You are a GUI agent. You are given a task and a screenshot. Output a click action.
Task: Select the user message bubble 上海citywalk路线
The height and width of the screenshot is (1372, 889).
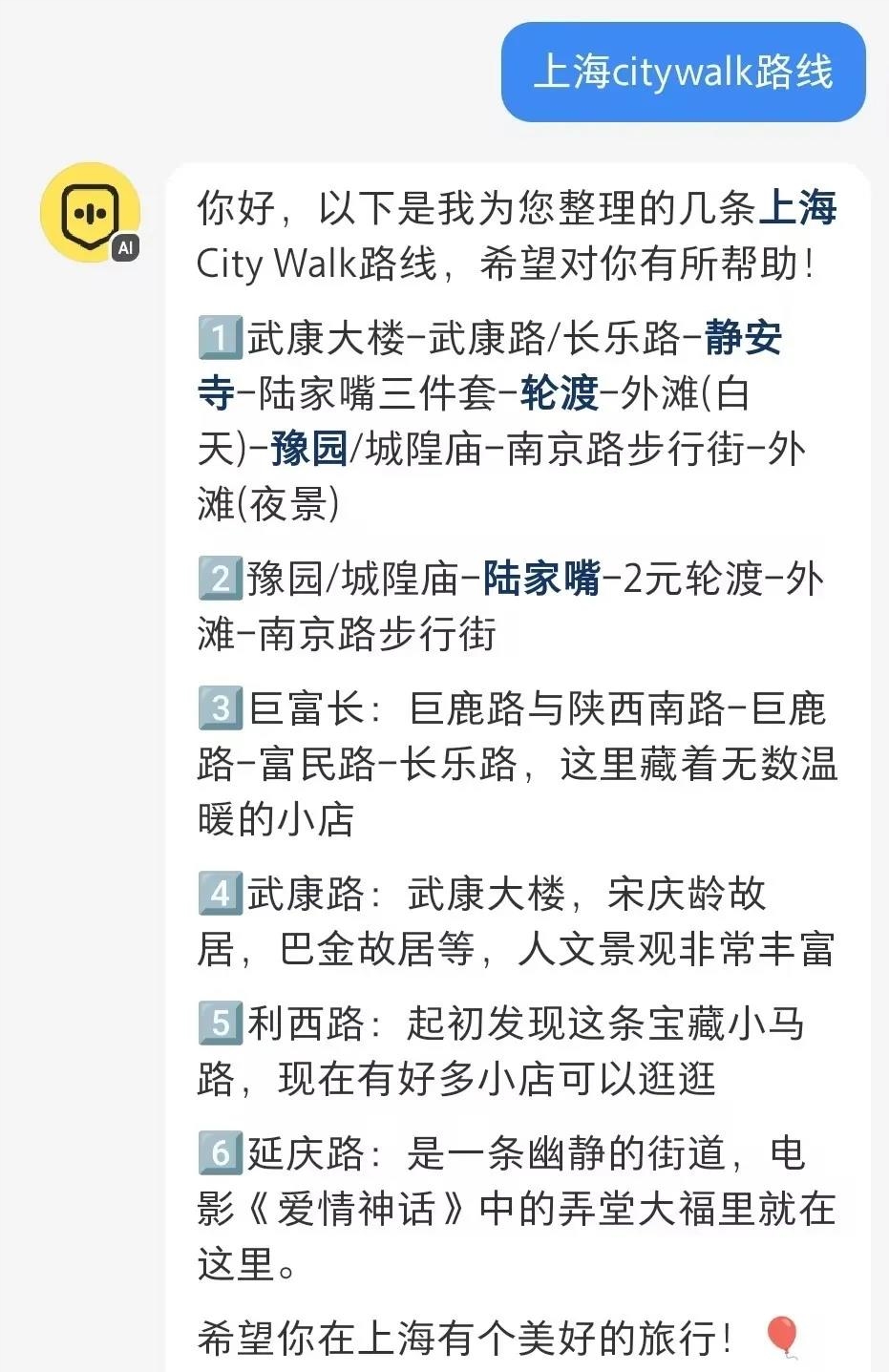pyautogui.click(x=682, y=72)
